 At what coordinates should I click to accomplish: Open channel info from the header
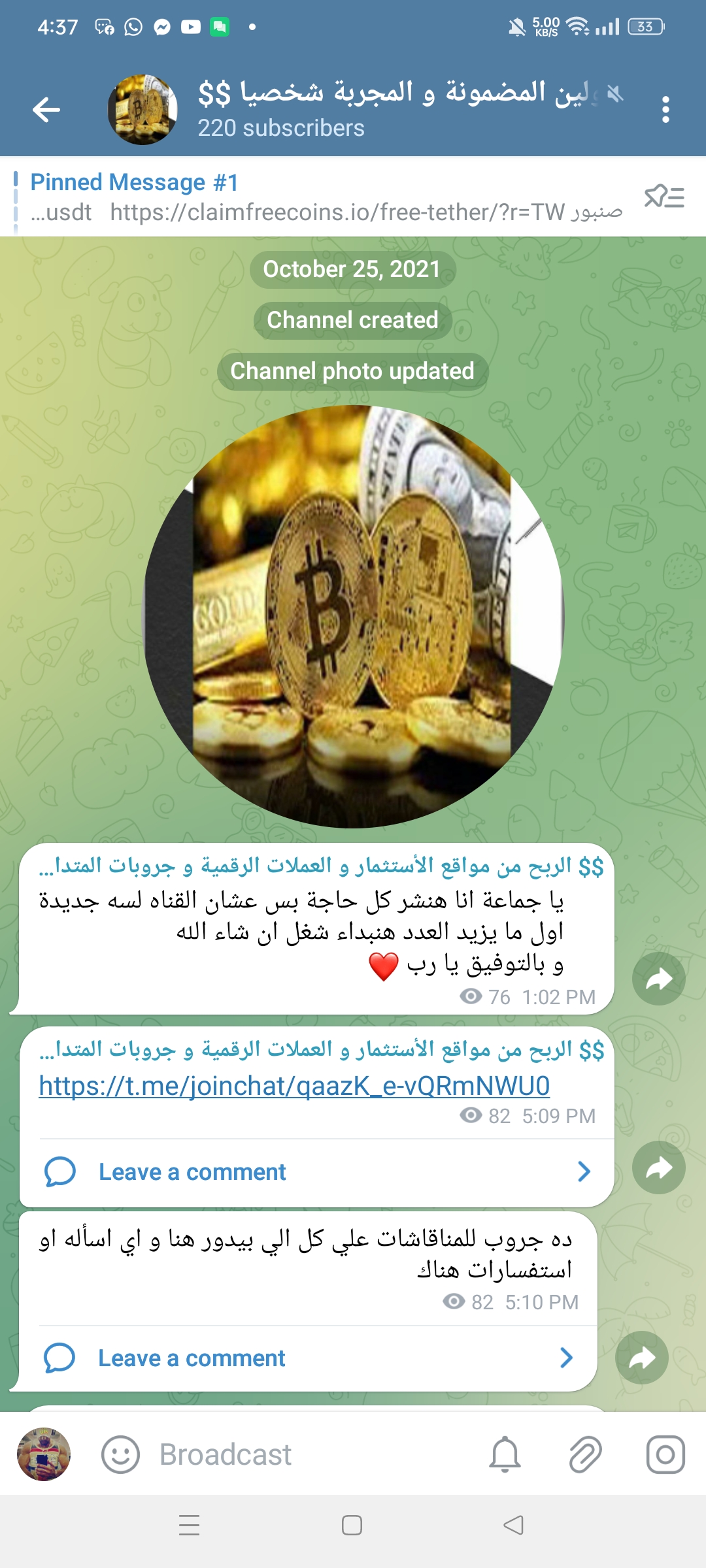pos(366,109)
